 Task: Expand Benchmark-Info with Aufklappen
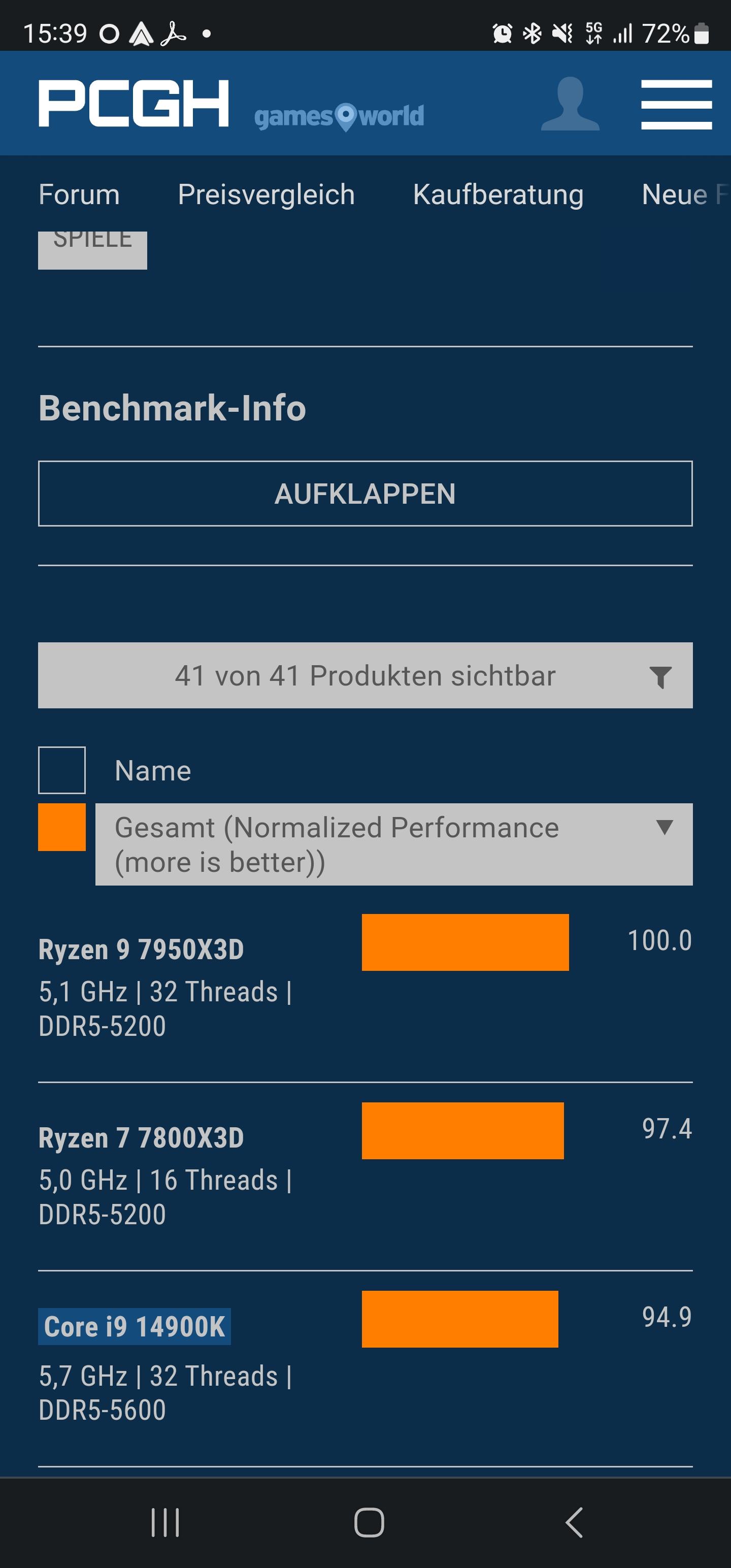coord(365,494)
